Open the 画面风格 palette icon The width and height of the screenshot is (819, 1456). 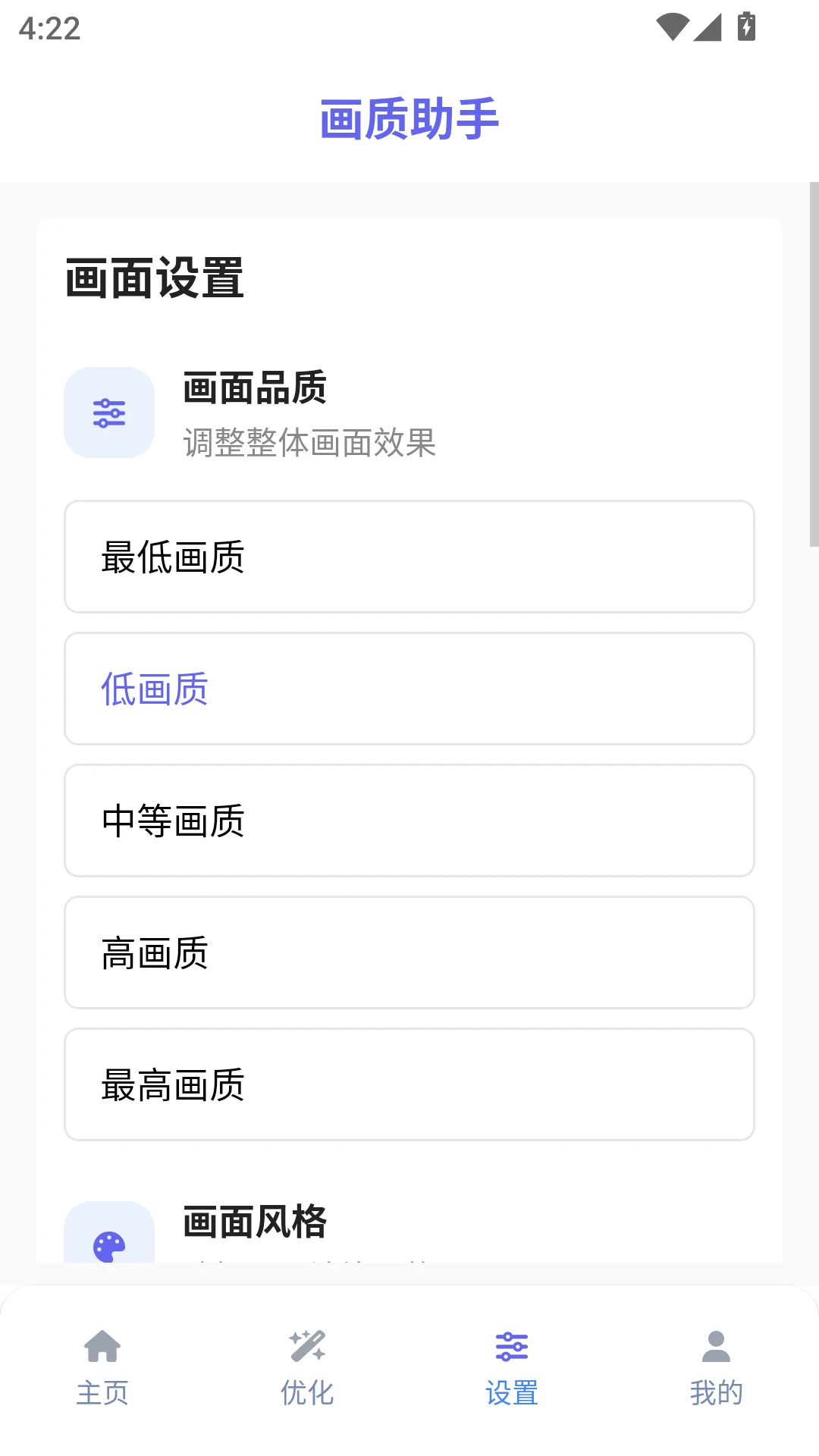pos(108,1244)
